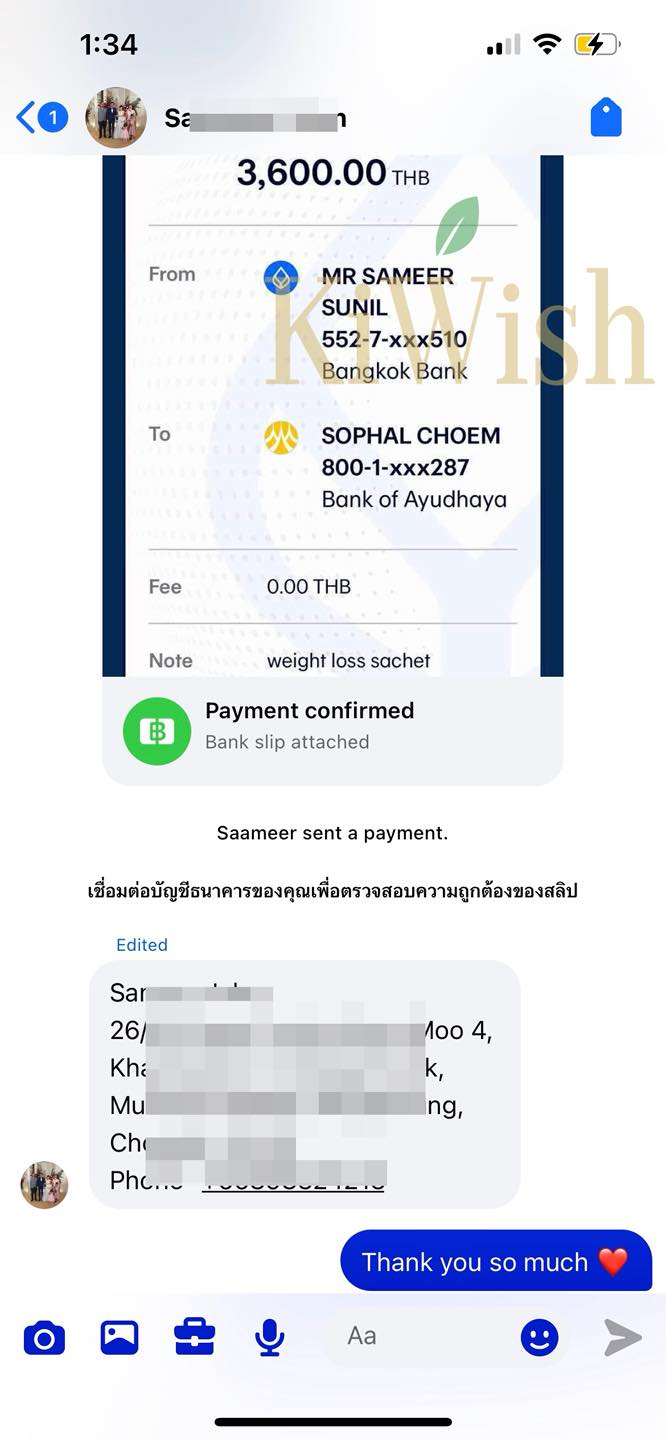Open the label tag icon
Image resolution: width=666 pixels, height=1440 pixels.
(606, 118)
